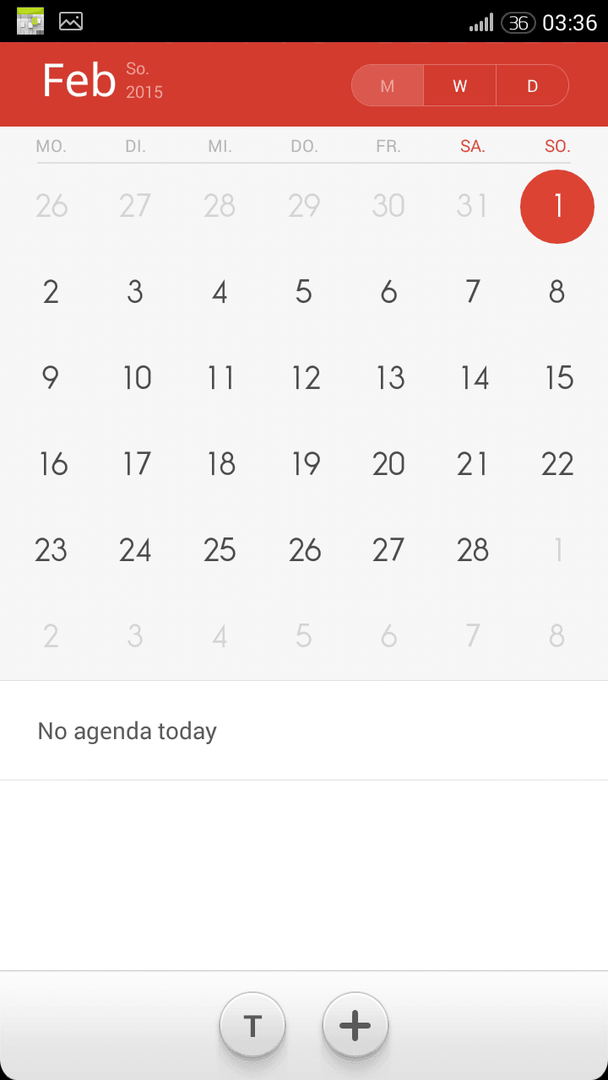Screen dimensions: 608x1080
Task: Choose February 28 in the calendar
Action: point(473,550)
